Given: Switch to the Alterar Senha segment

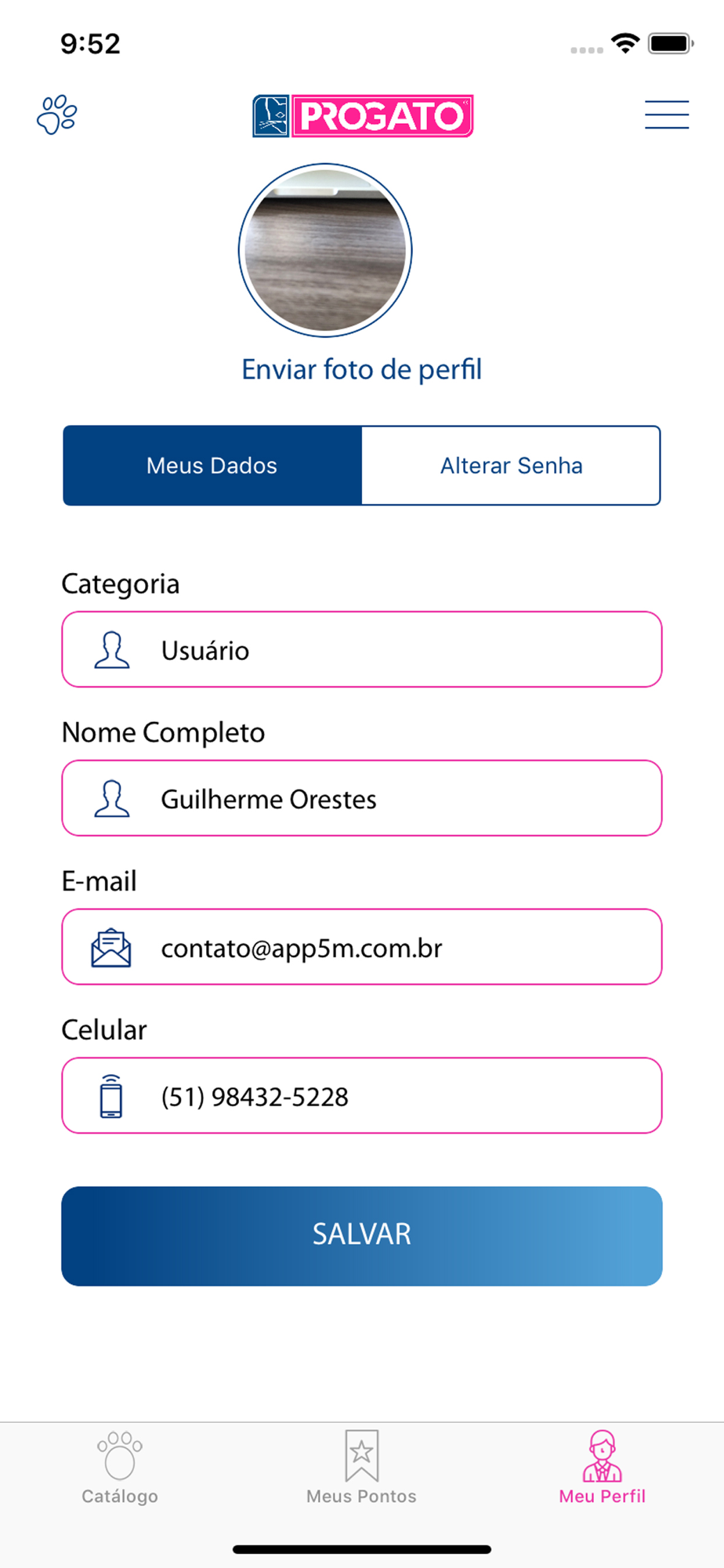Looking at the screenshot, I should click(511, 466).
